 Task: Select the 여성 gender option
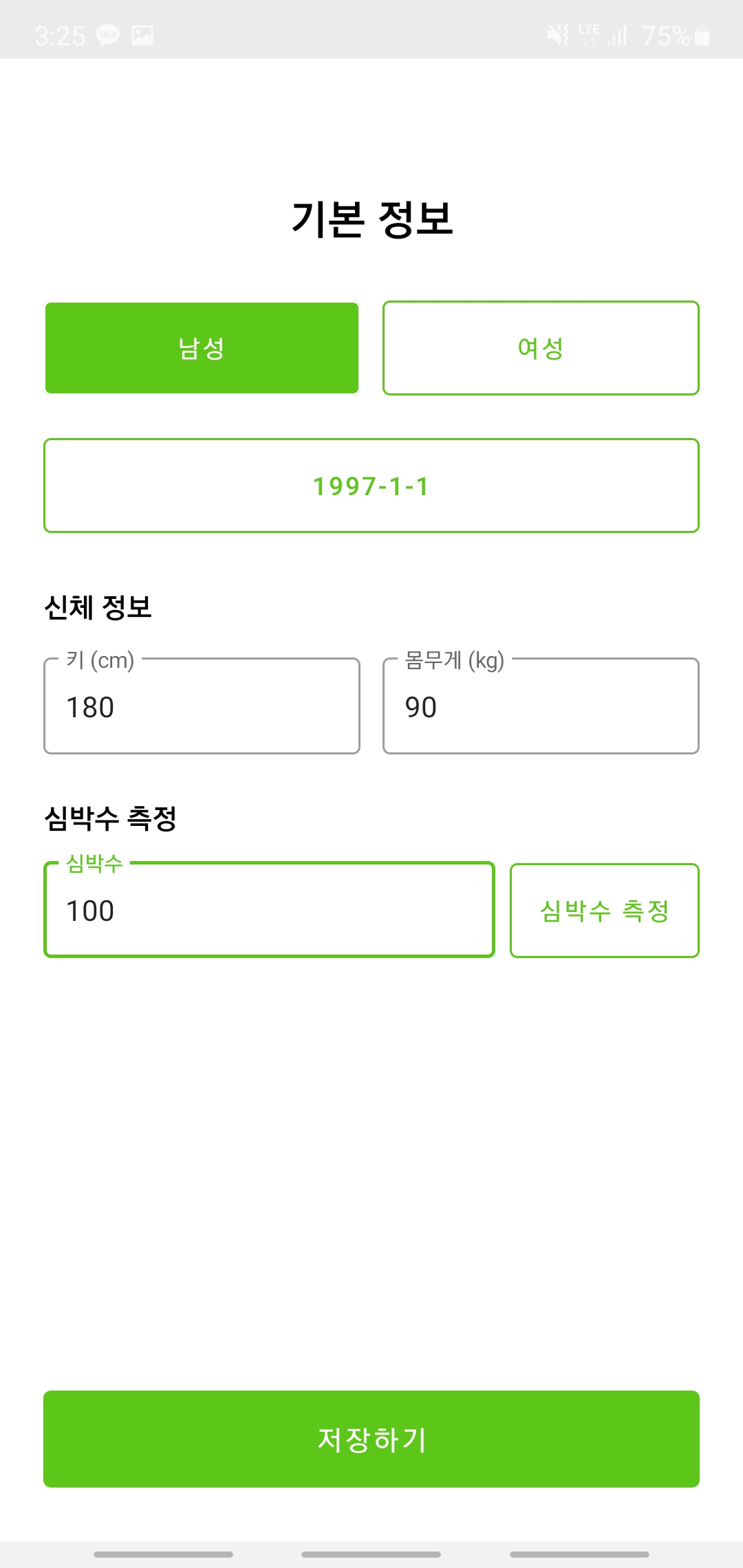[x=541, y=348]
